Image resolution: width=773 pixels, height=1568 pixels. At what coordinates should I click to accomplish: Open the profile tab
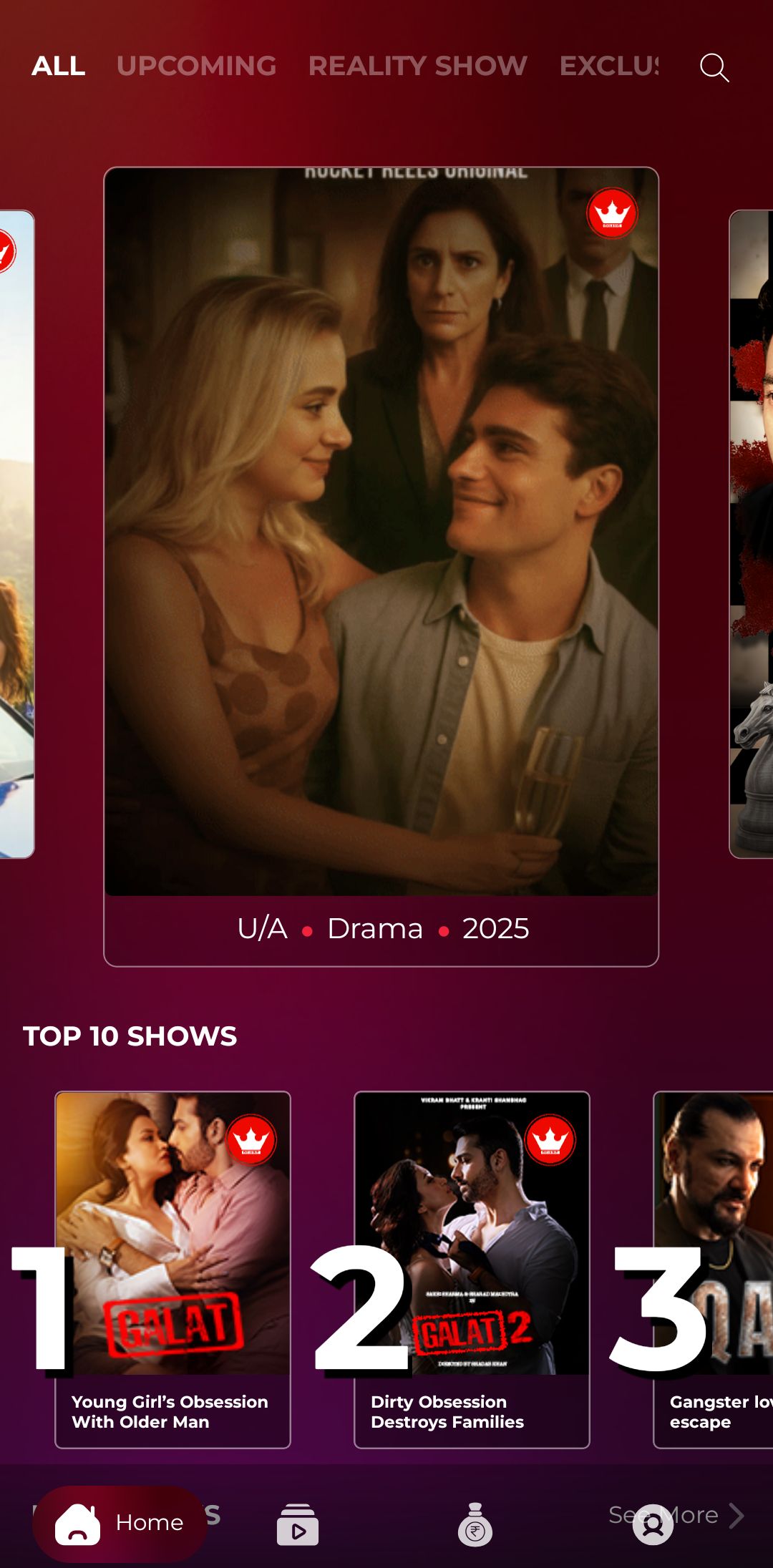(x=653, y=1524)
